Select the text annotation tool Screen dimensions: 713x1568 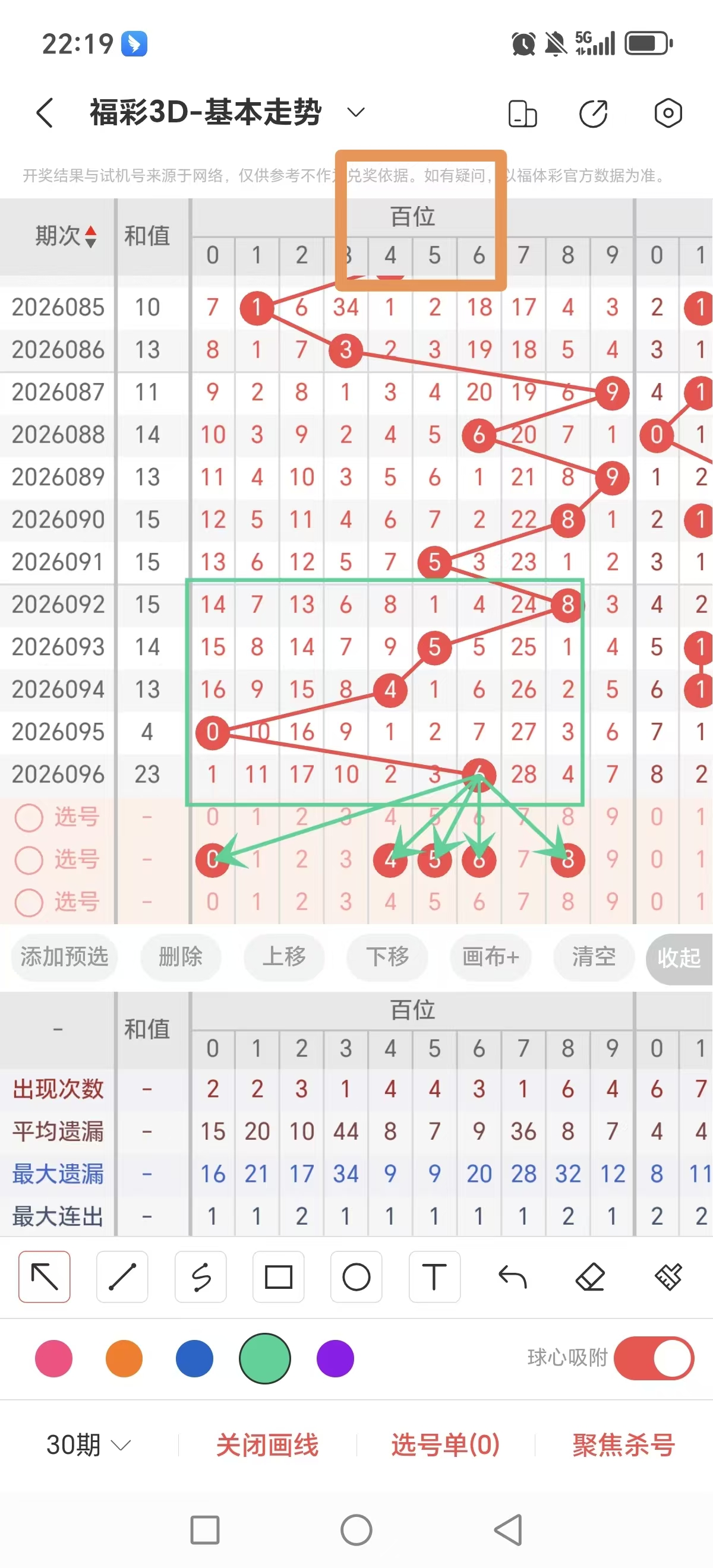tap(434, 1278)
